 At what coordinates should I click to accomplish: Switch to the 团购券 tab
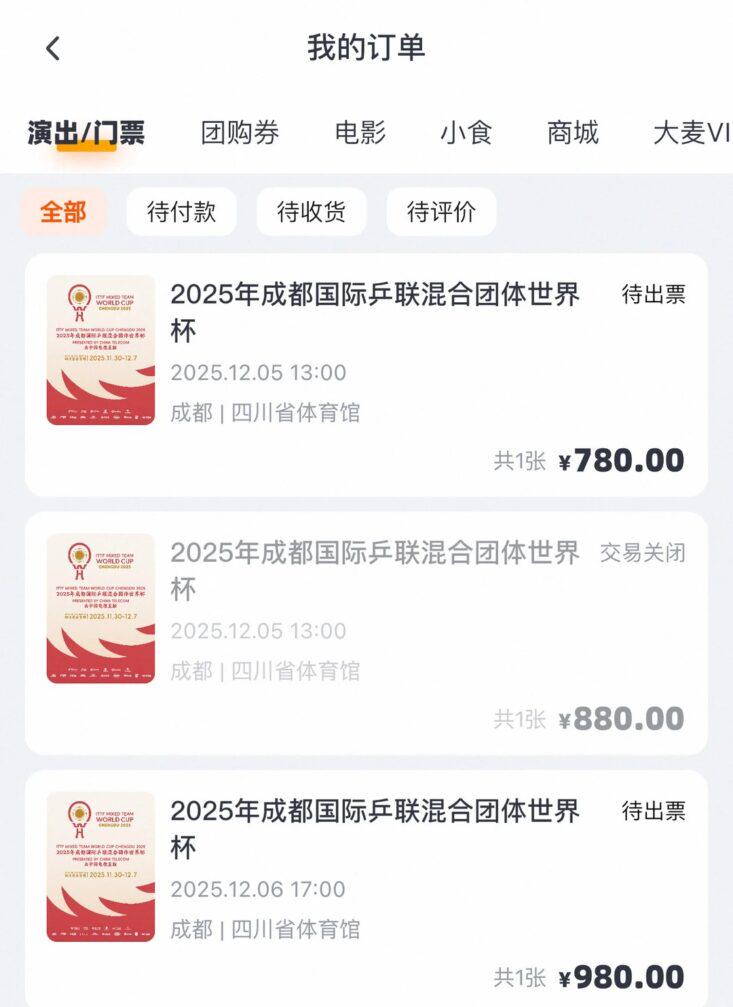pyautogui.click(x=240, y=132)
